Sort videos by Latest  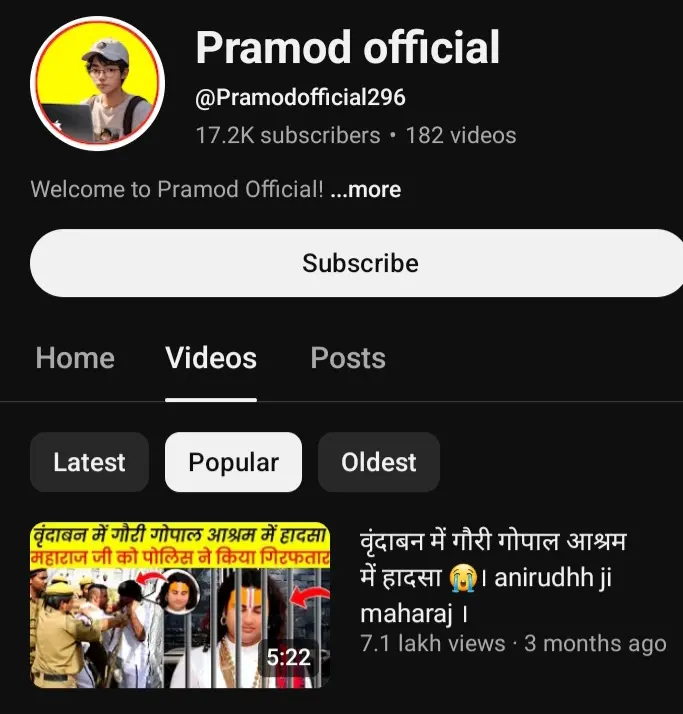click(x=89, y=462)
